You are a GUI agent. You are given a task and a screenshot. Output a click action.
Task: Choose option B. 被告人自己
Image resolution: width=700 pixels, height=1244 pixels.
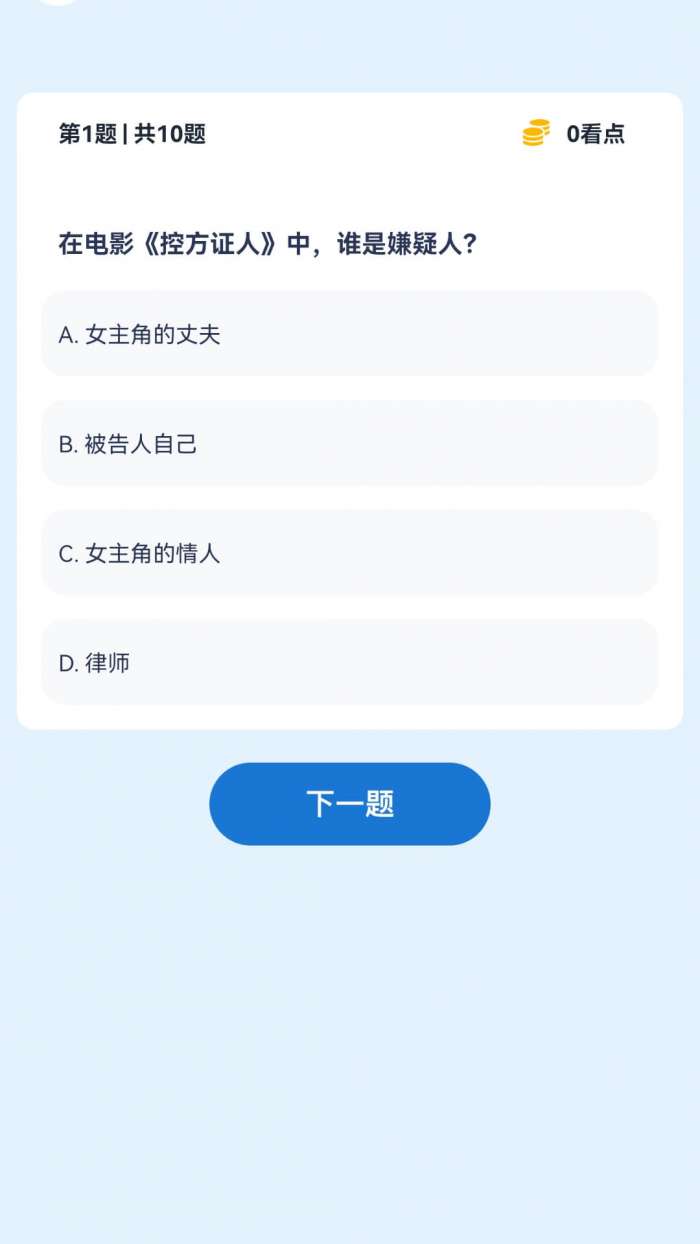pyautogui.click(x=349, y=443)
